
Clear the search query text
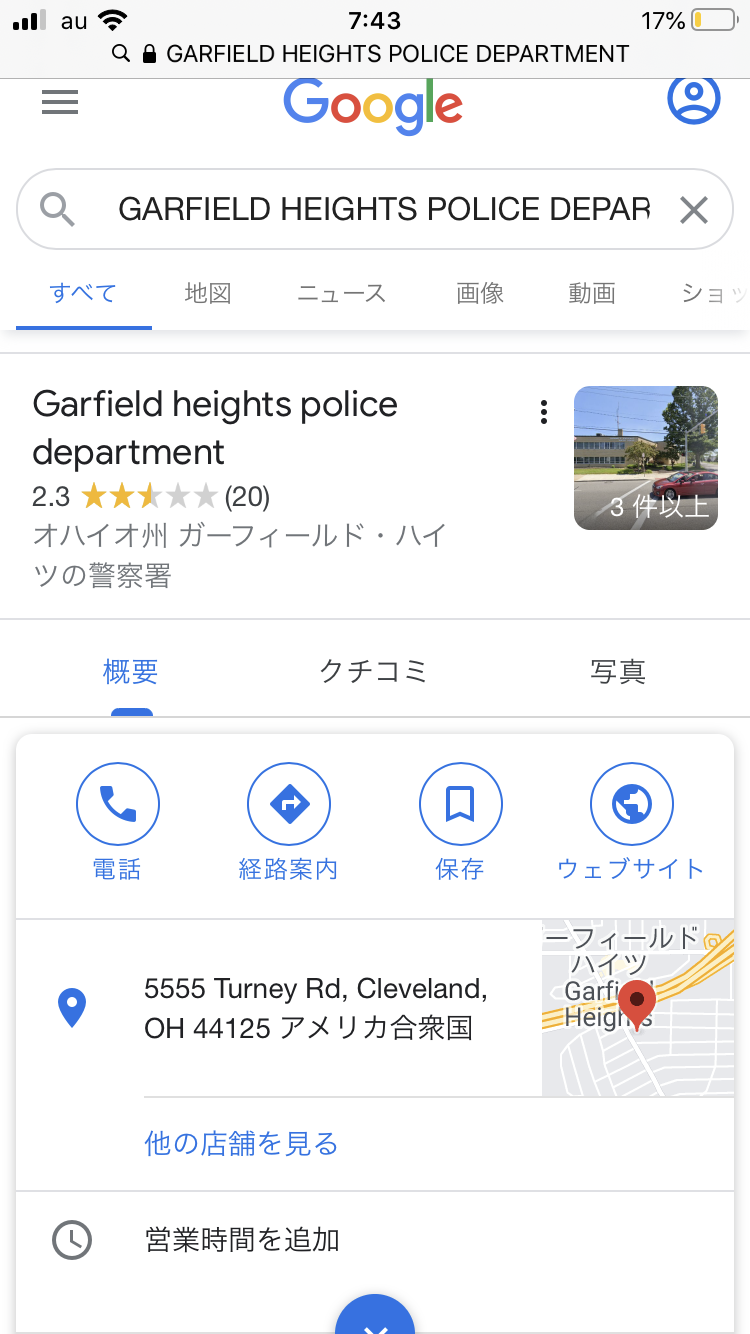point(693,210)
